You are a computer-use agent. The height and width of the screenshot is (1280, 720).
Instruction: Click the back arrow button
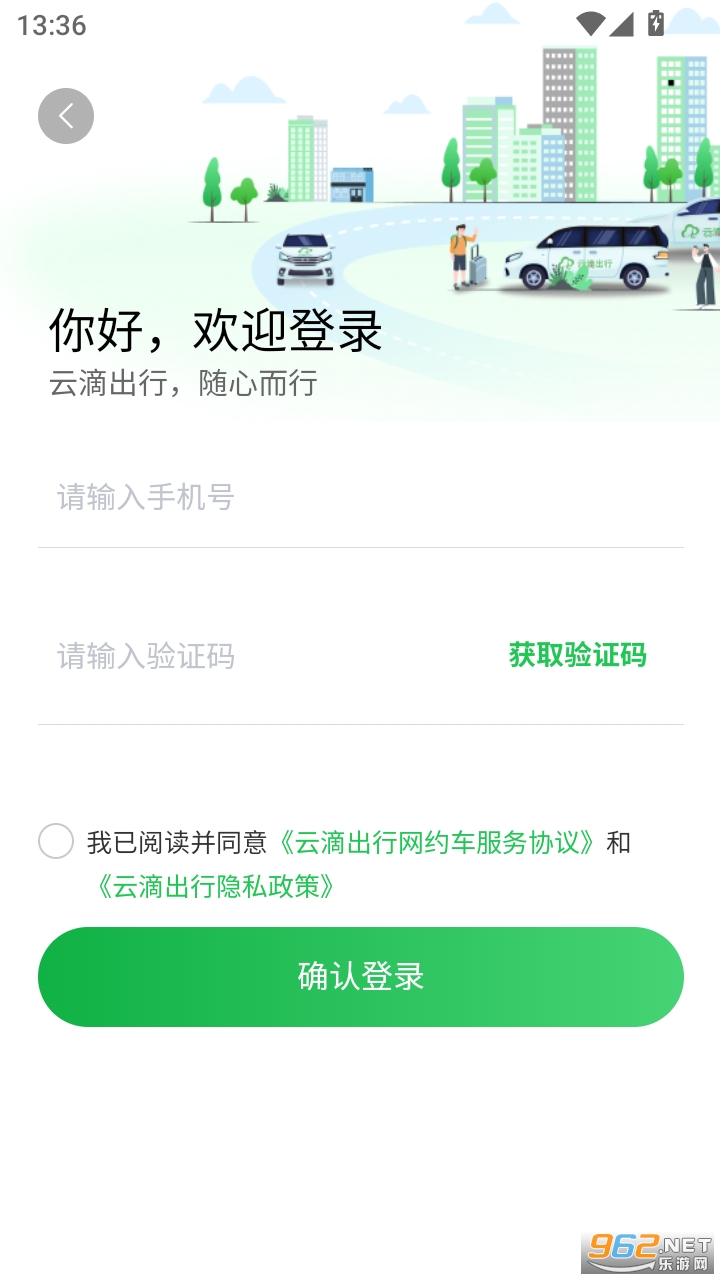65,115
